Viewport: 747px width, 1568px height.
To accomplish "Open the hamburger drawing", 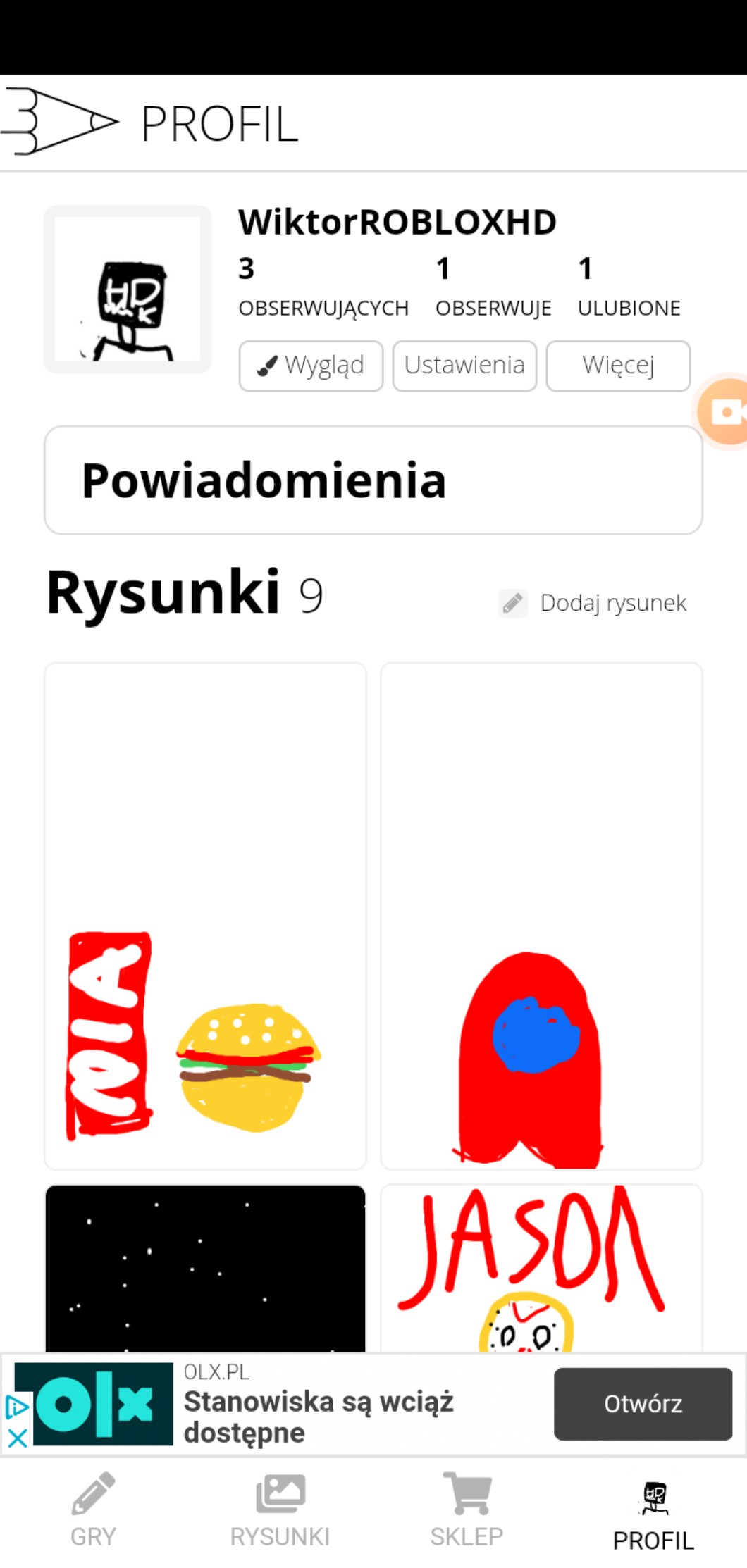I will click(x=205, y=916).
